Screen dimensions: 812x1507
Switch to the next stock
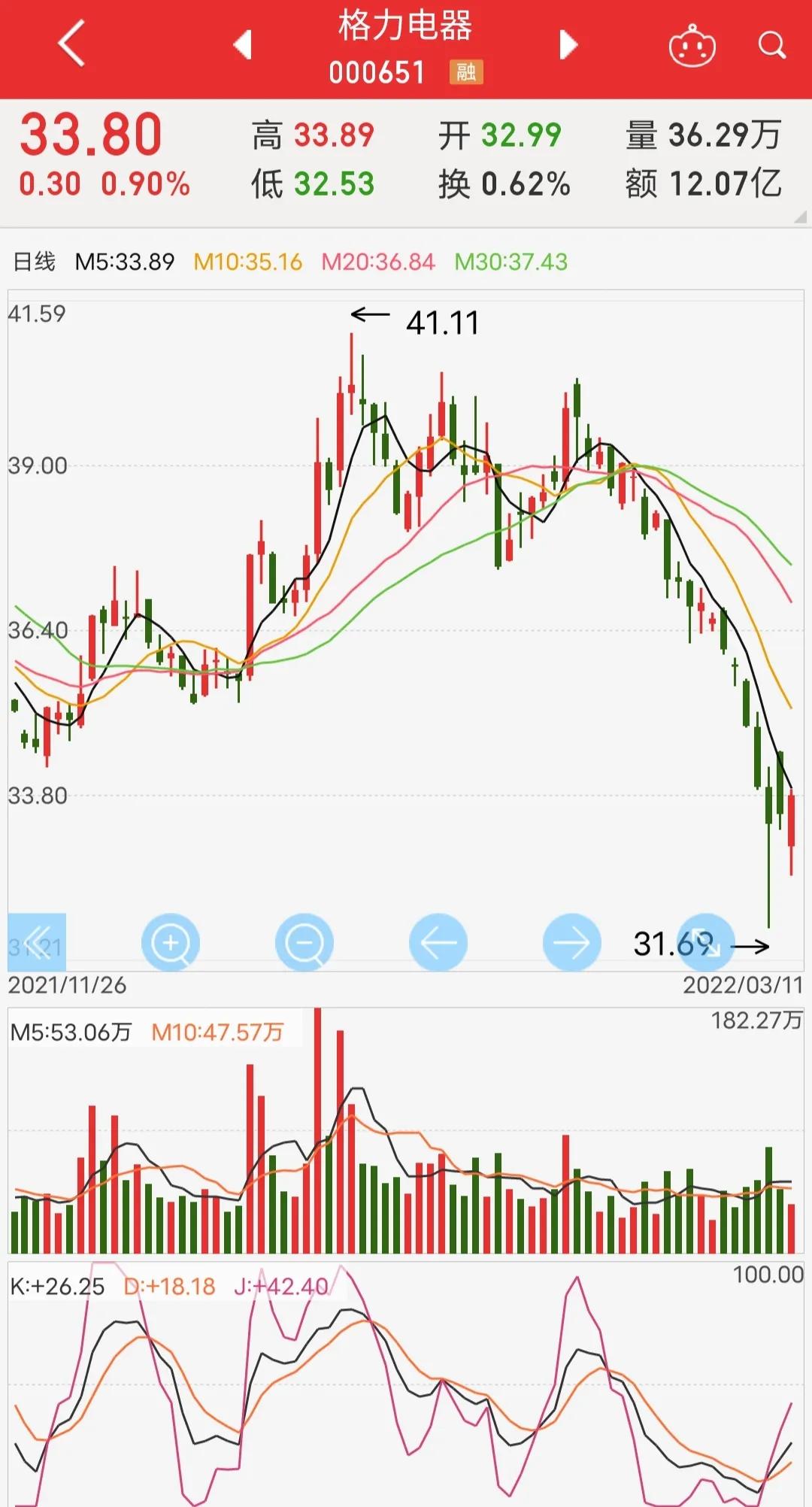[x=568, y=45]
